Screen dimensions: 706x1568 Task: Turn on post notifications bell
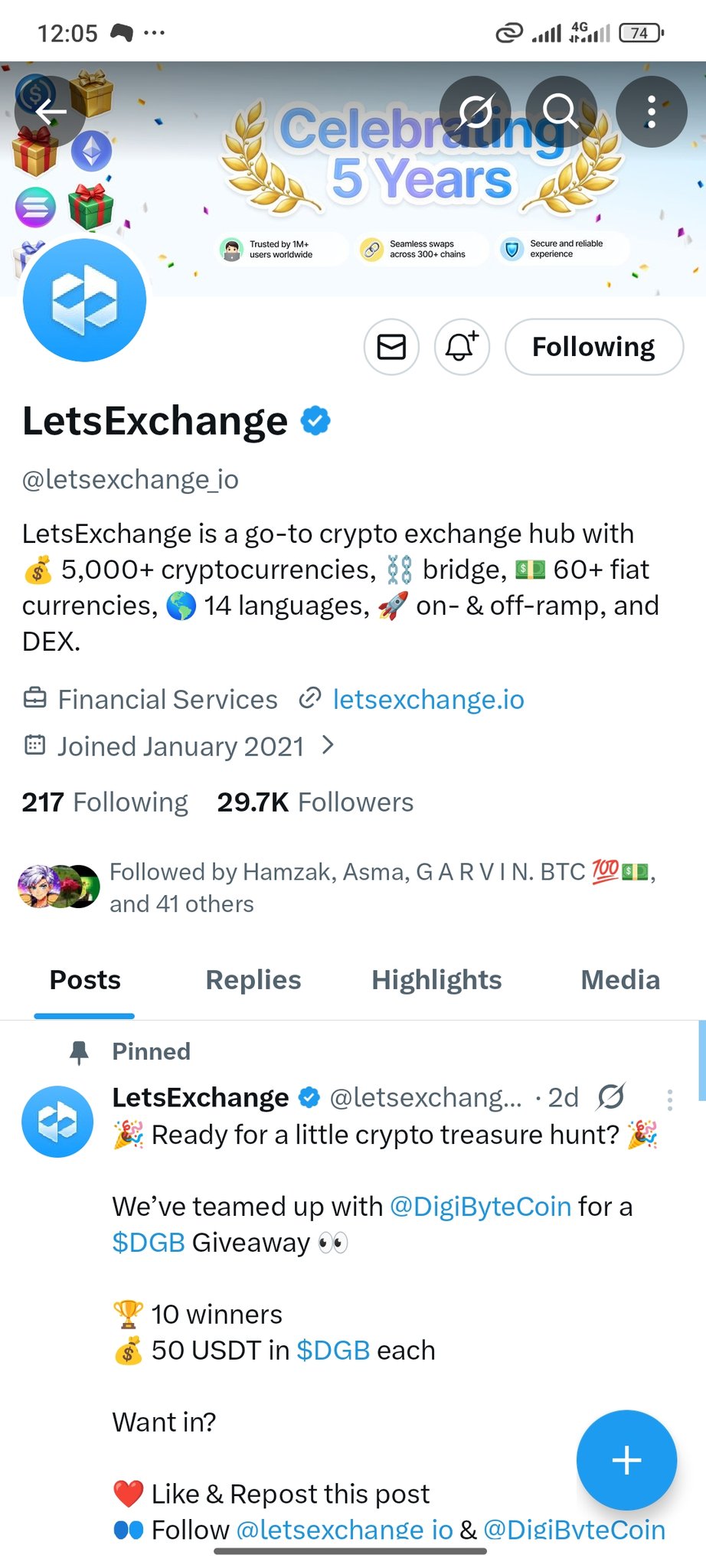pos(462,347)
